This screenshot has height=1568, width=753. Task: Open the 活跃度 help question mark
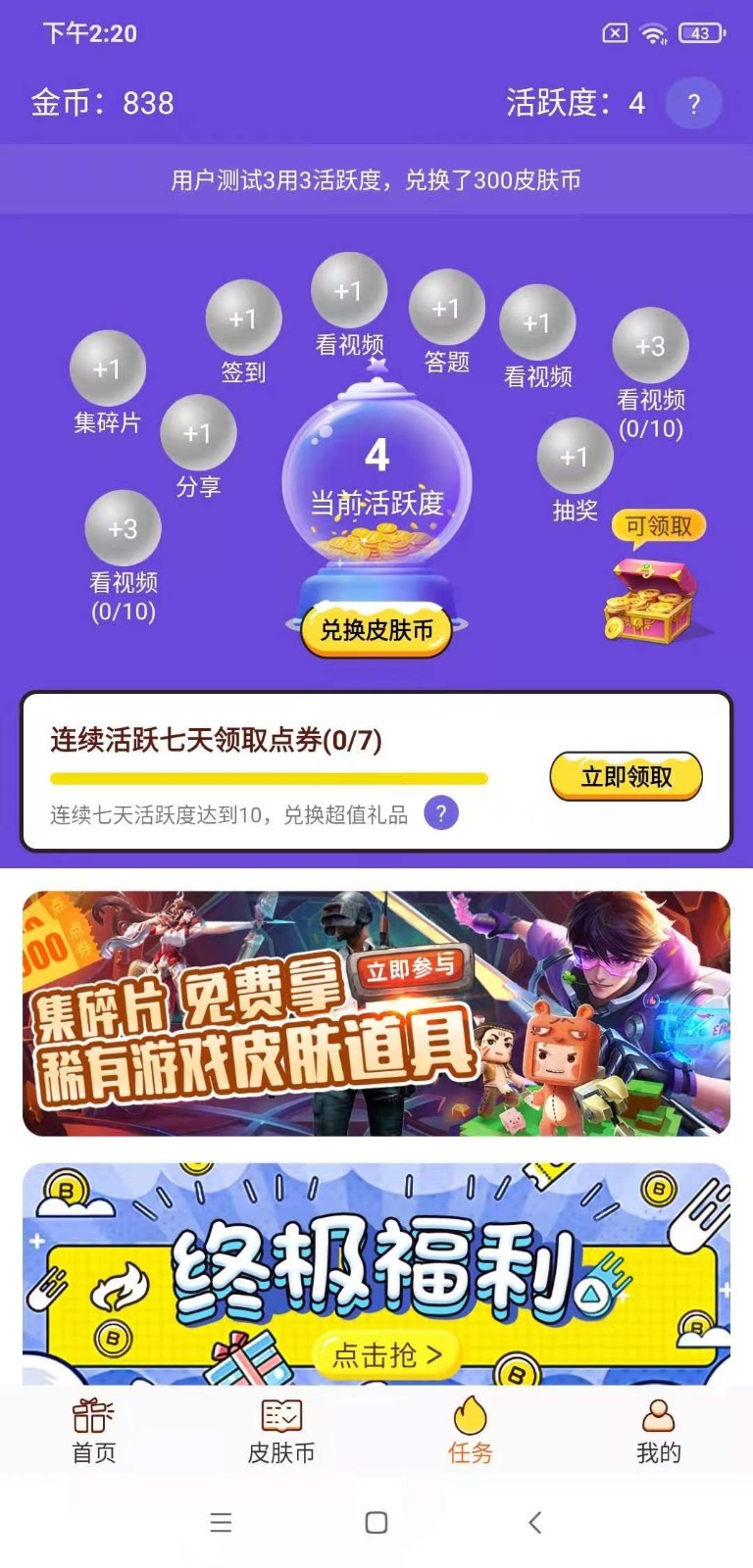(693, 102)
